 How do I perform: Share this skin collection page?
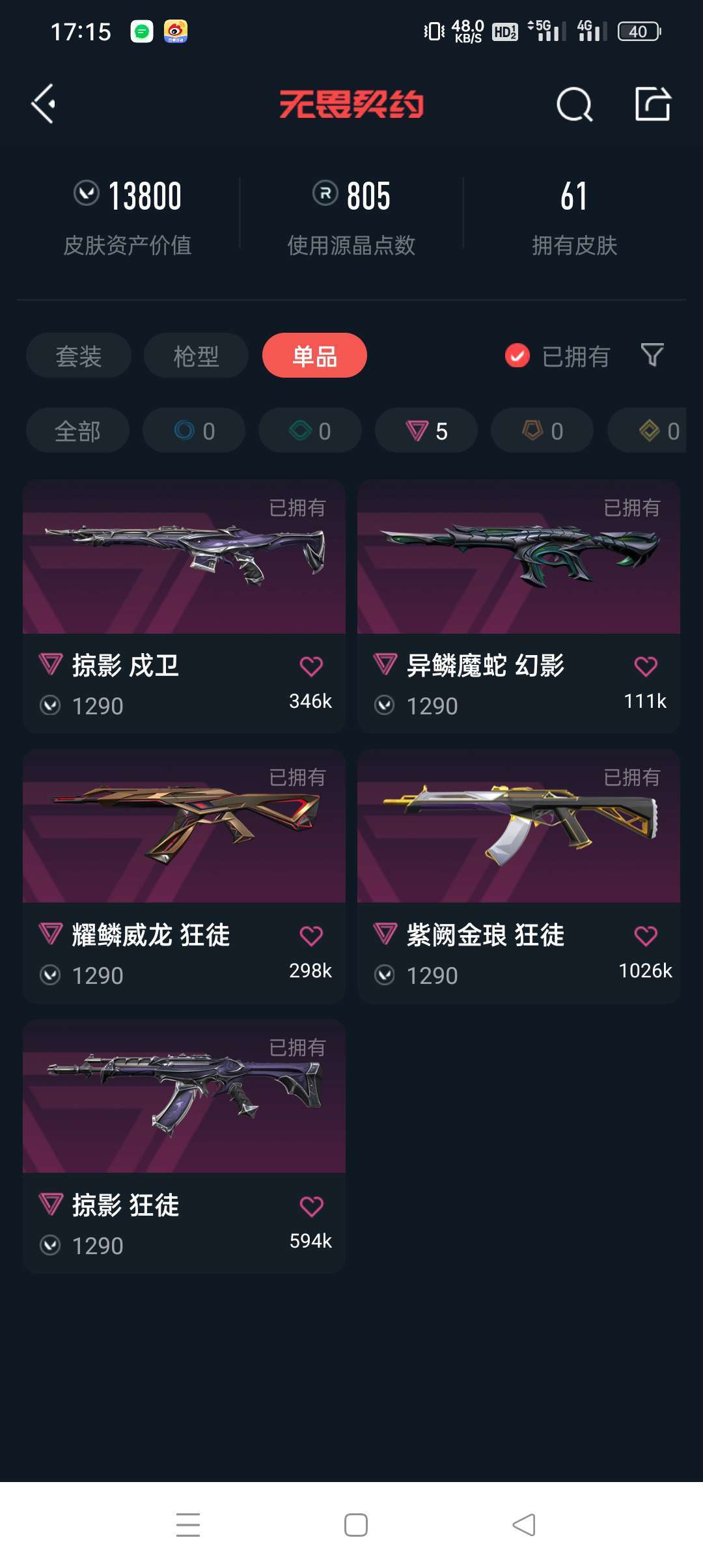[x=653, y=104]
